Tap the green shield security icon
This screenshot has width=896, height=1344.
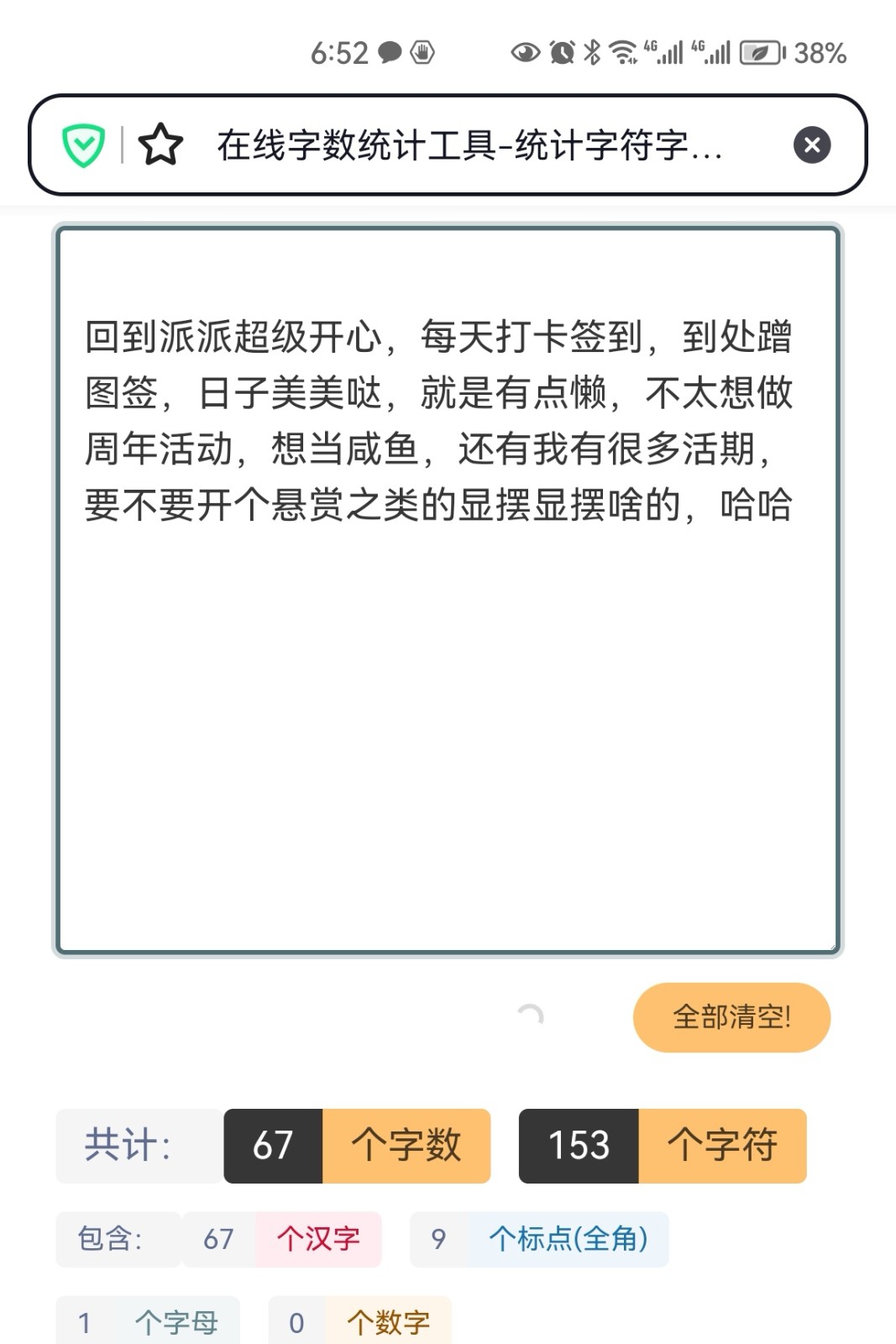[83, 145]
